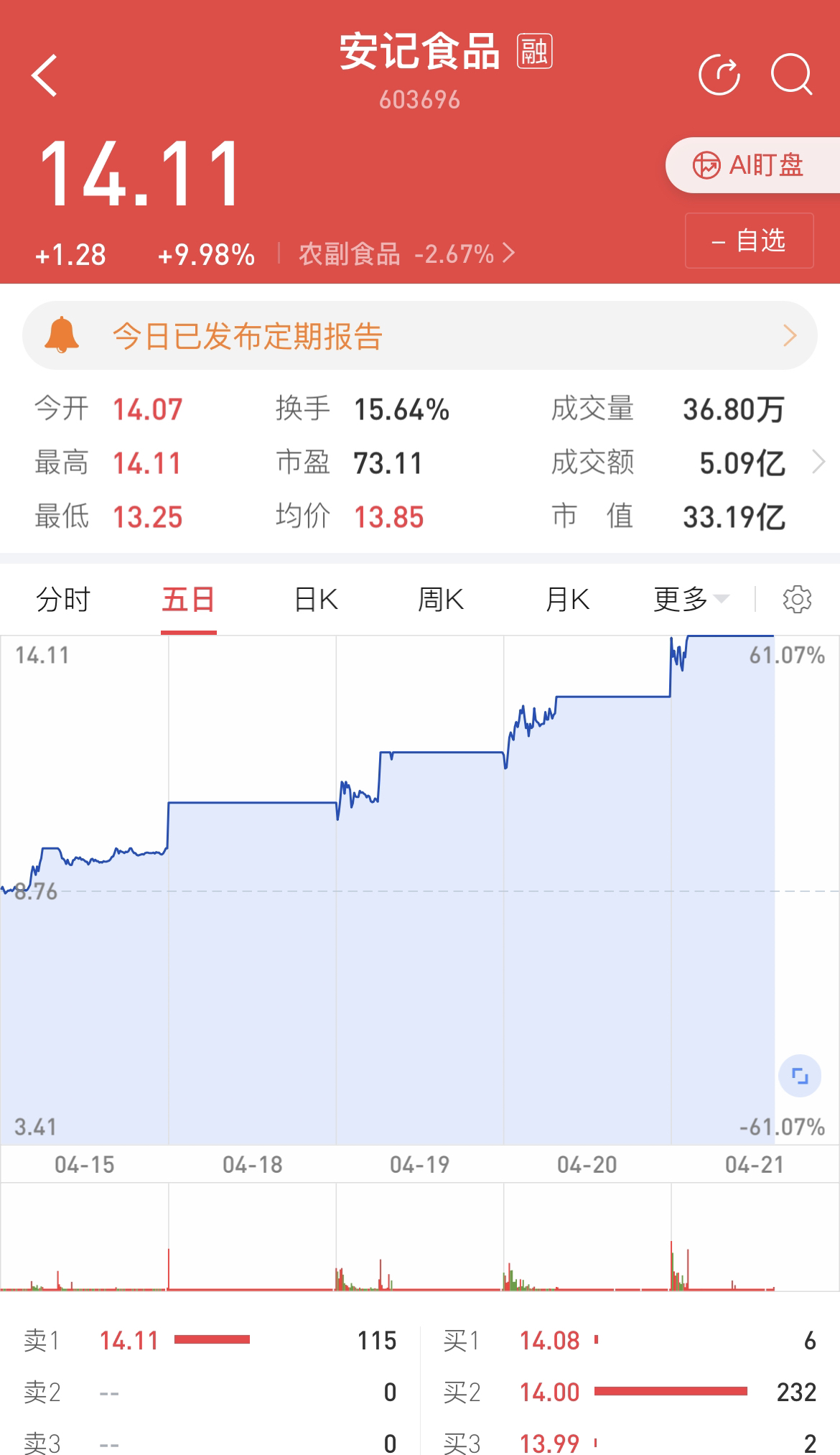Open stock search with the magnifier icon
This screenshot has width=840, height=1455.
791,75
